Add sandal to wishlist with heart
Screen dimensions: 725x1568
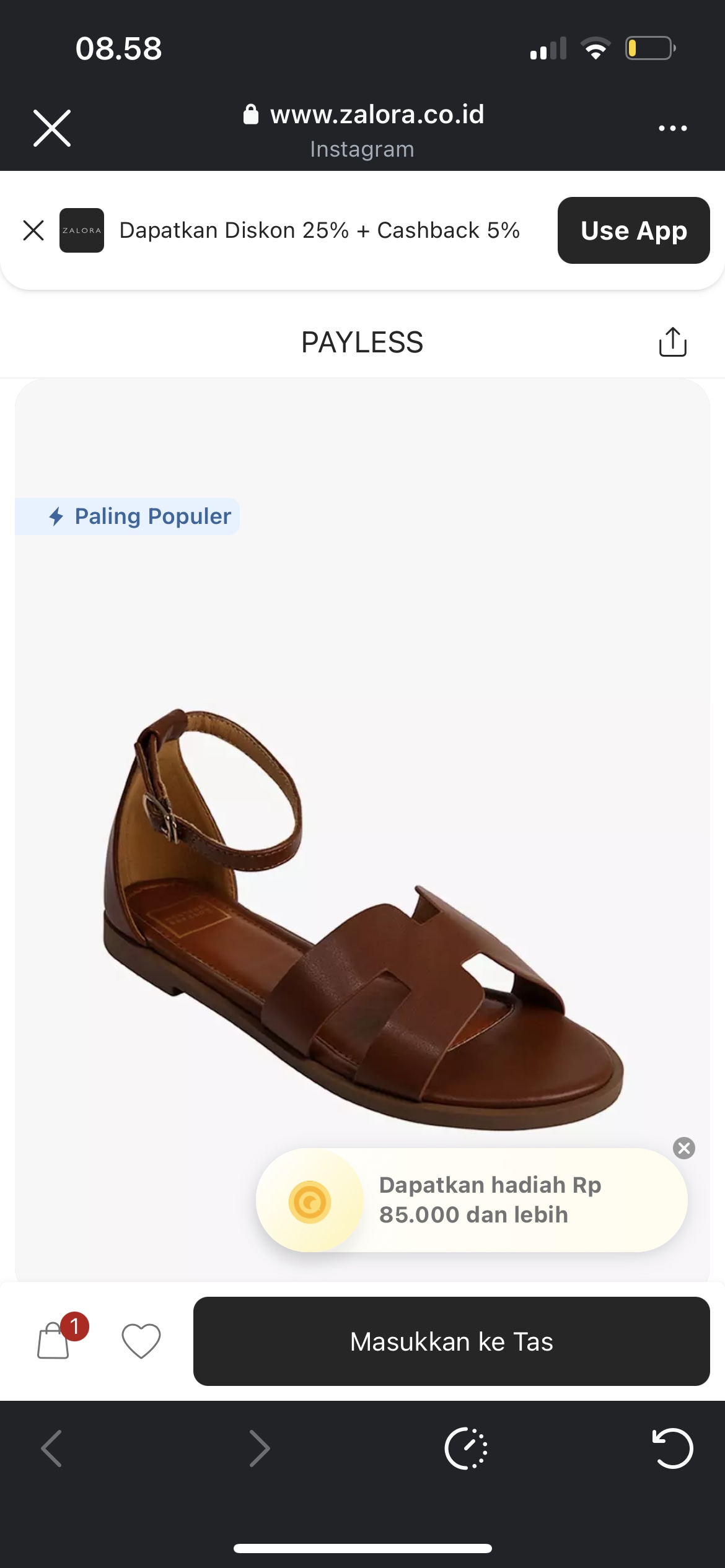click(141, 1341)
